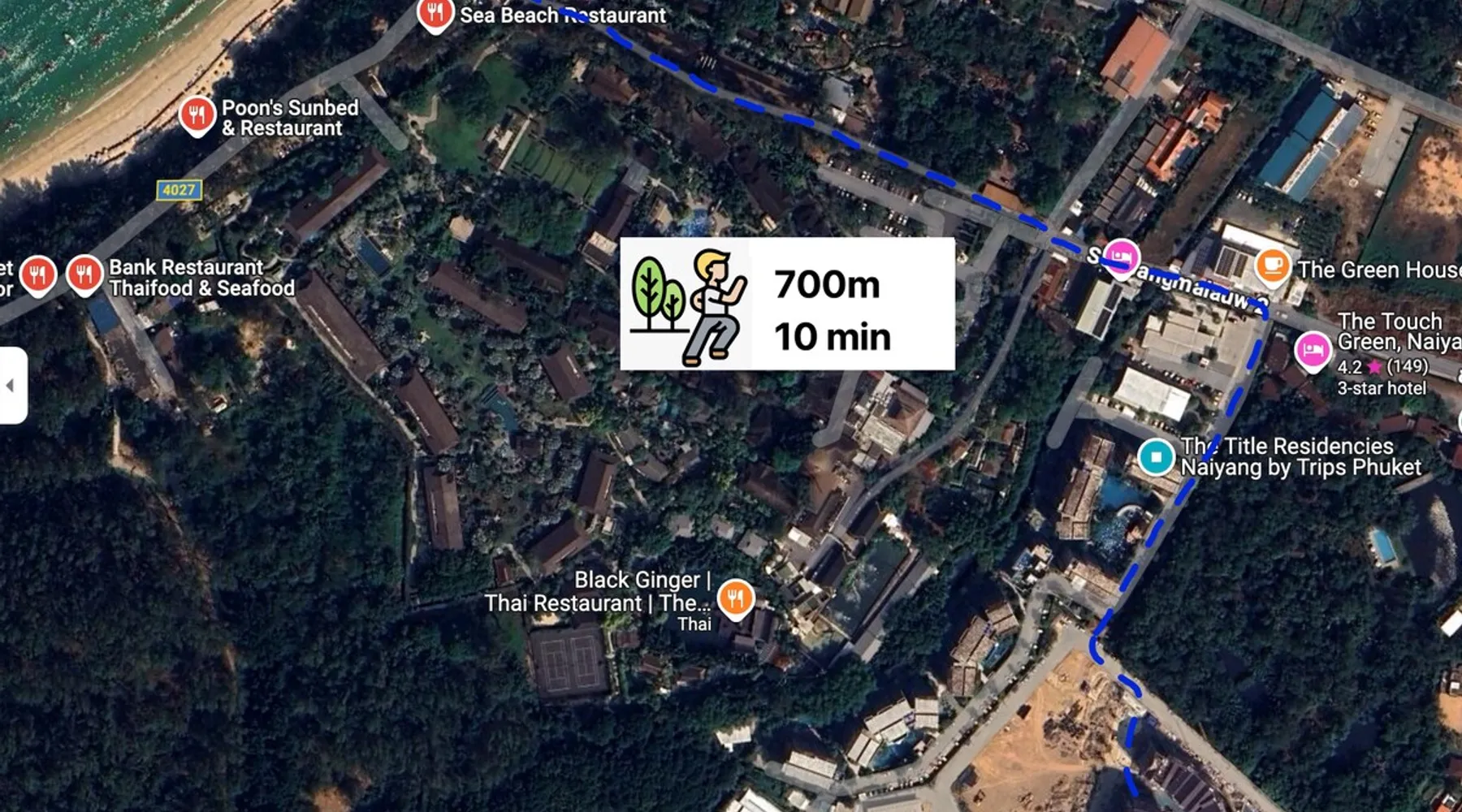Tap Bank Restaurant Thaifood & Seafood pin
The image size is (1462, 812).
(x=84, y=274)
